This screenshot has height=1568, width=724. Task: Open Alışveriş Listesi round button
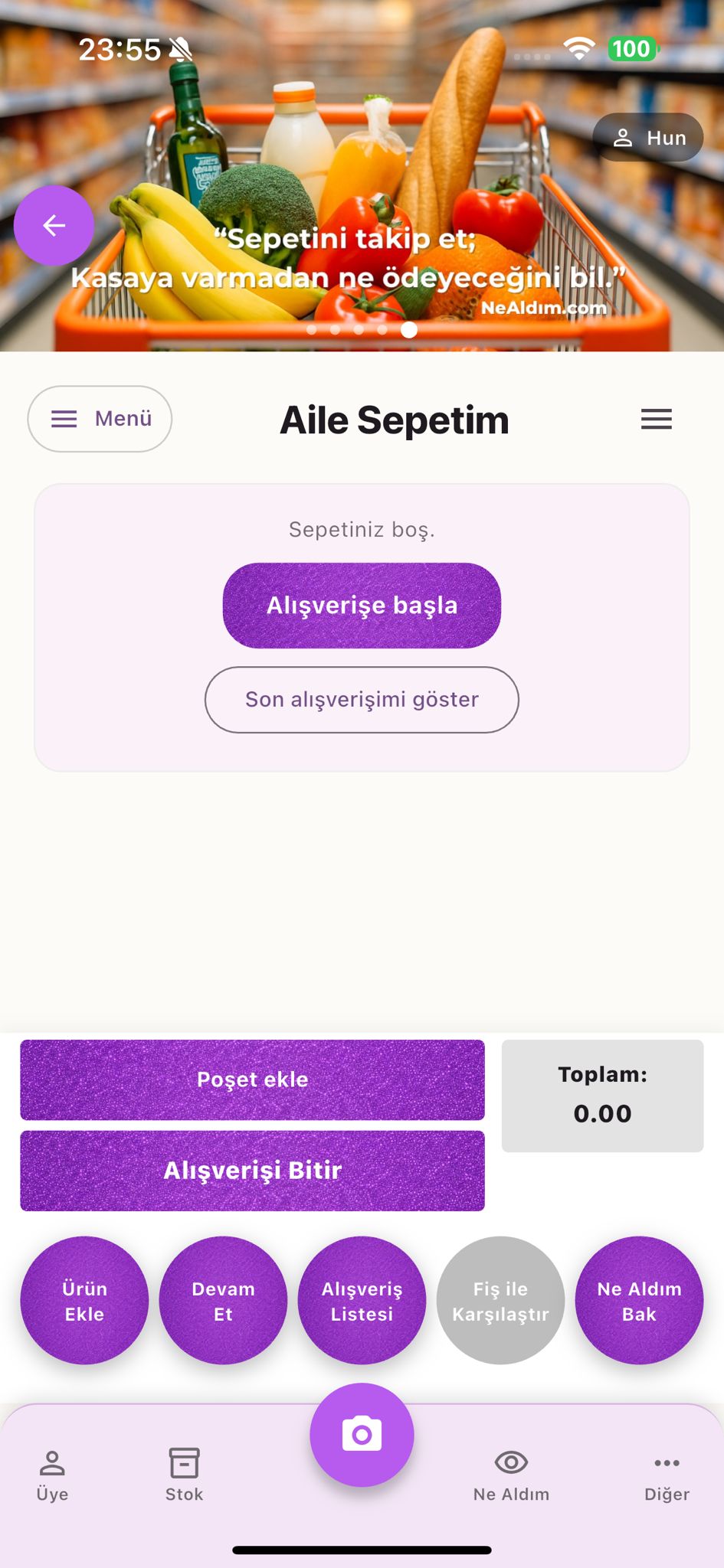click(362, 1301)
